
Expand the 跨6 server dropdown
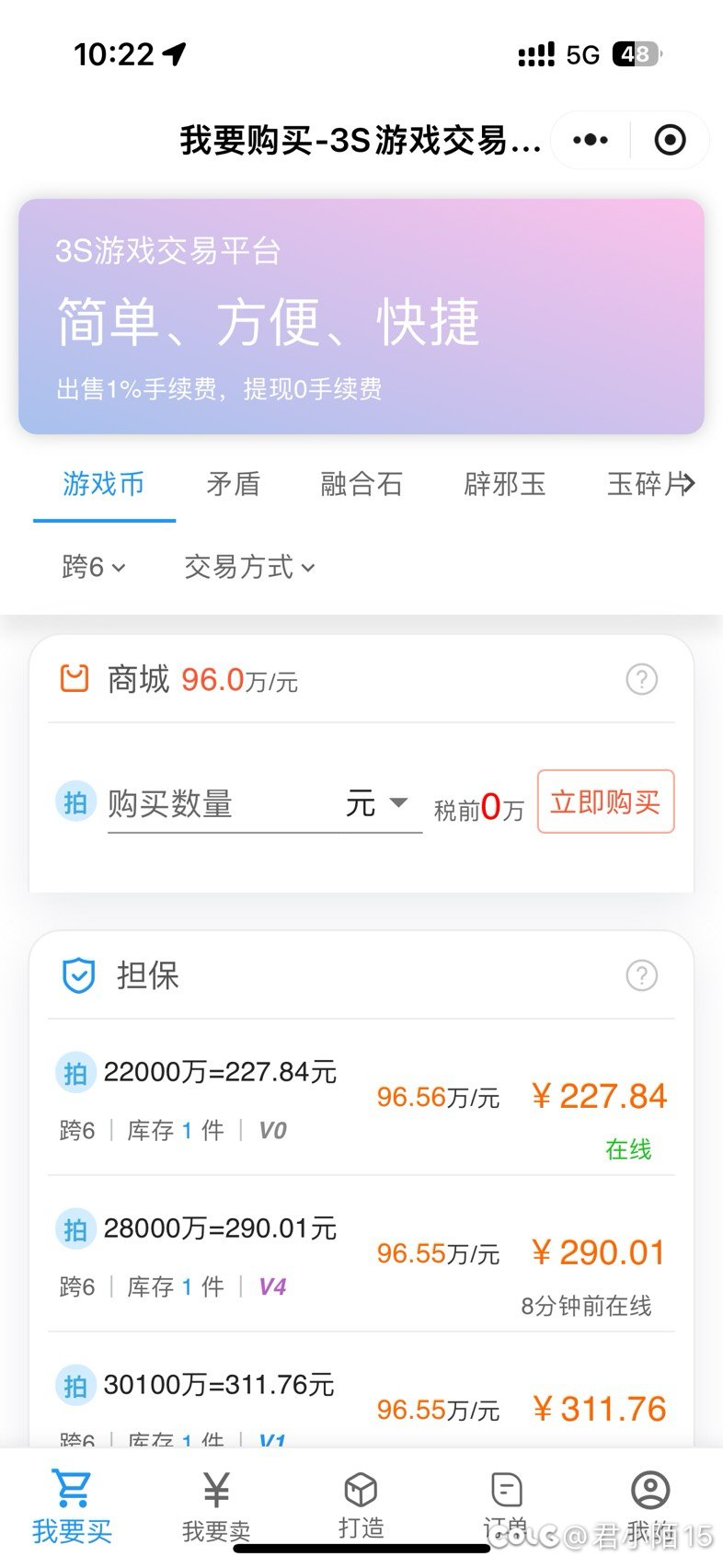93,567
